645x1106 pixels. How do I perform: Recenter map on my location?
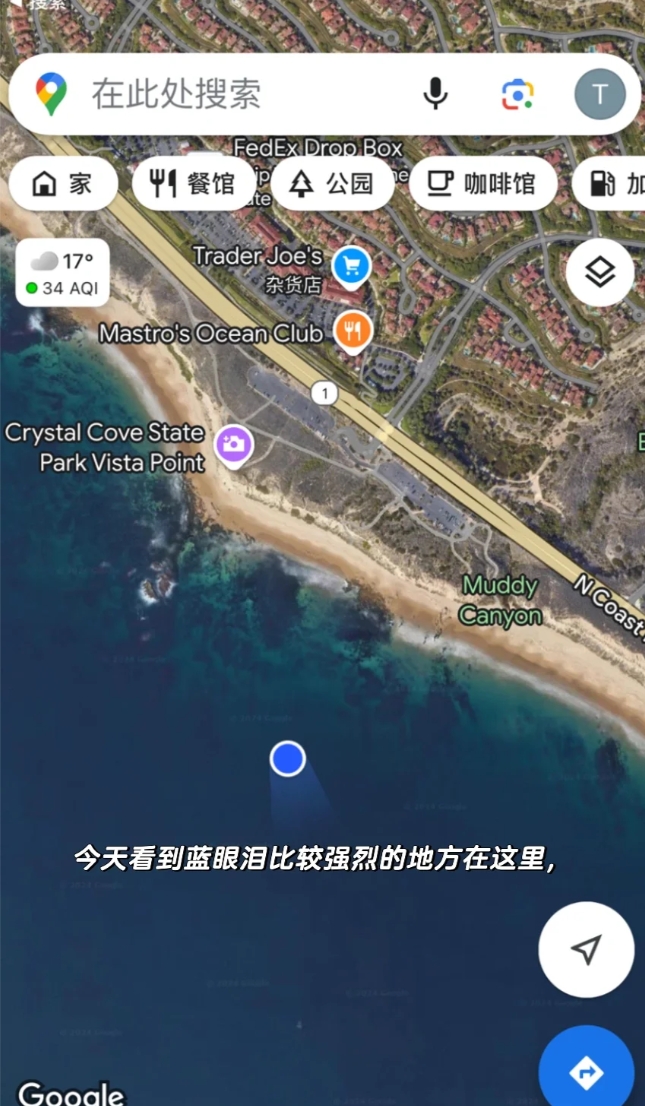[586, 949]
